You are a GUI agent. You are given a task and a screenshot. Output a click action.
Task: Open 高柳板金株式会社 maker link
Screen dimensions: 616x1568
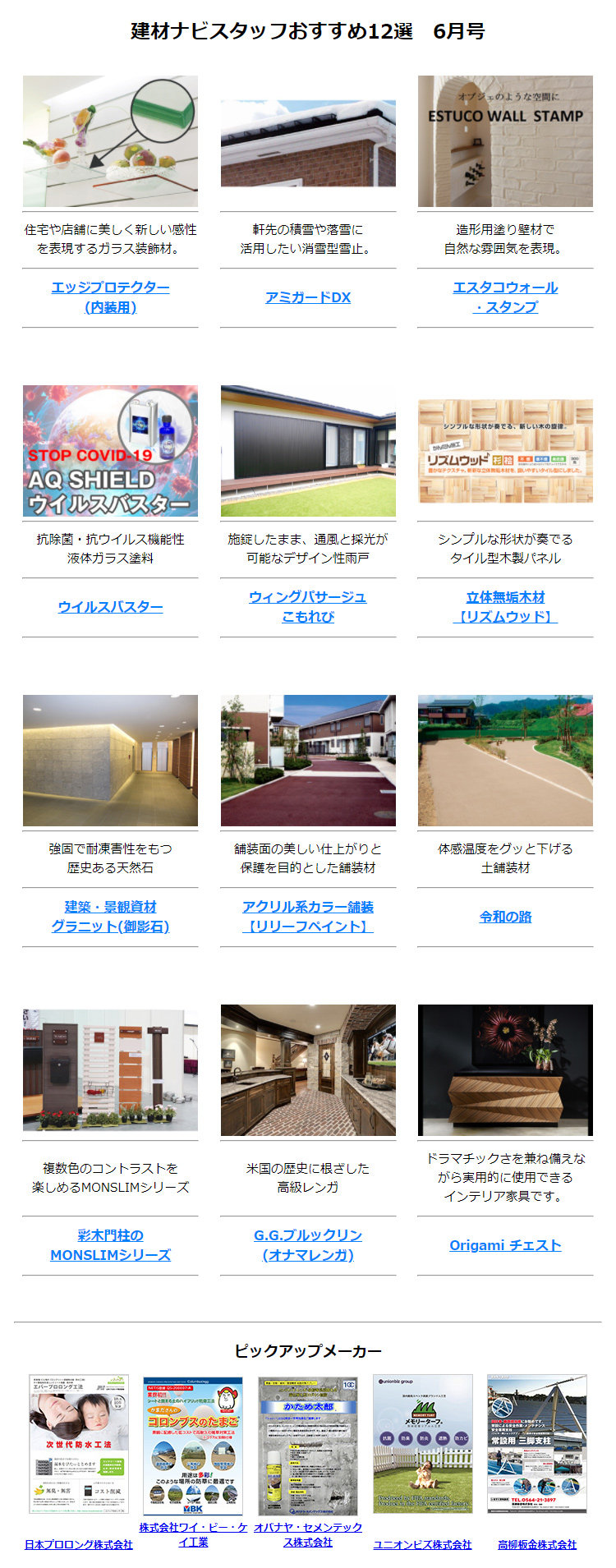[537, 1544]
